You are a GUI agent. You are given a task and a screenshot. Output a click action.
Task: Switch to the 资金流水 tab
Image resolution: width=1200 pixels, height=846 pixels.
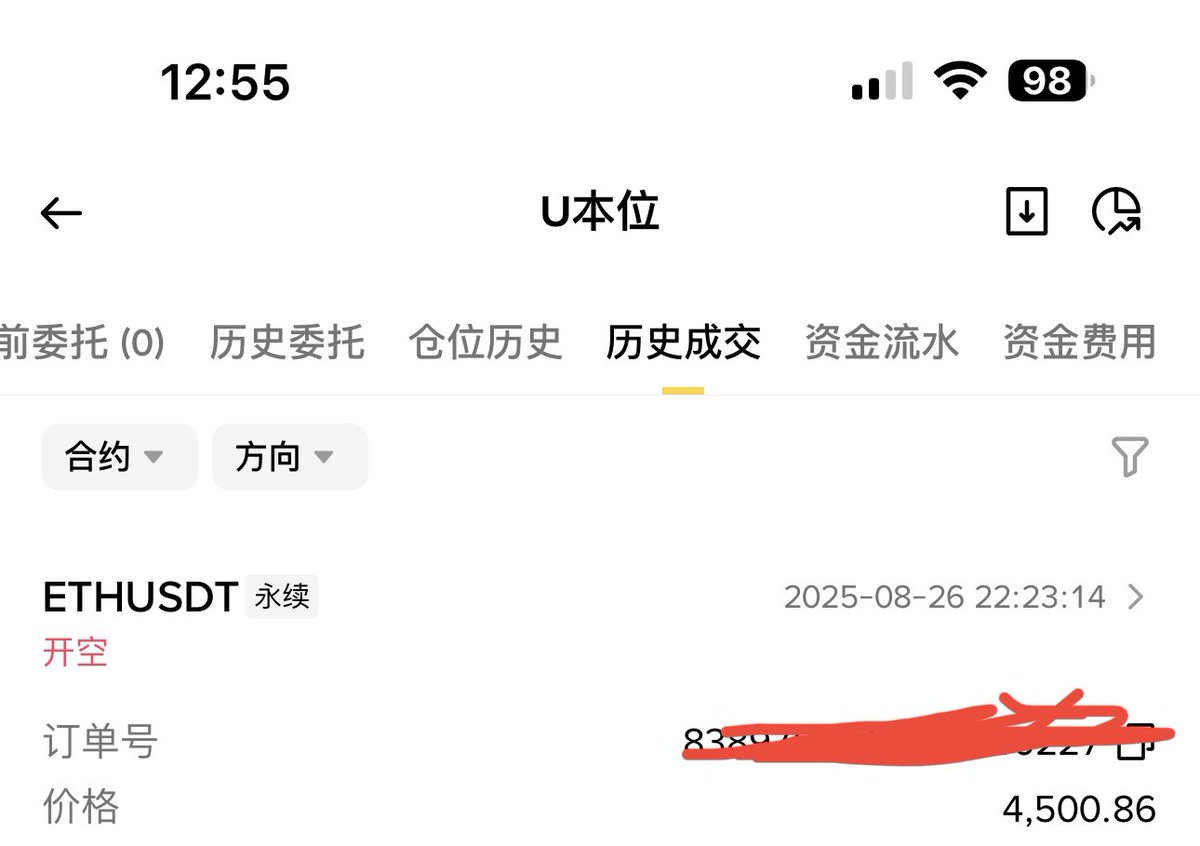(x=881, y=343)
